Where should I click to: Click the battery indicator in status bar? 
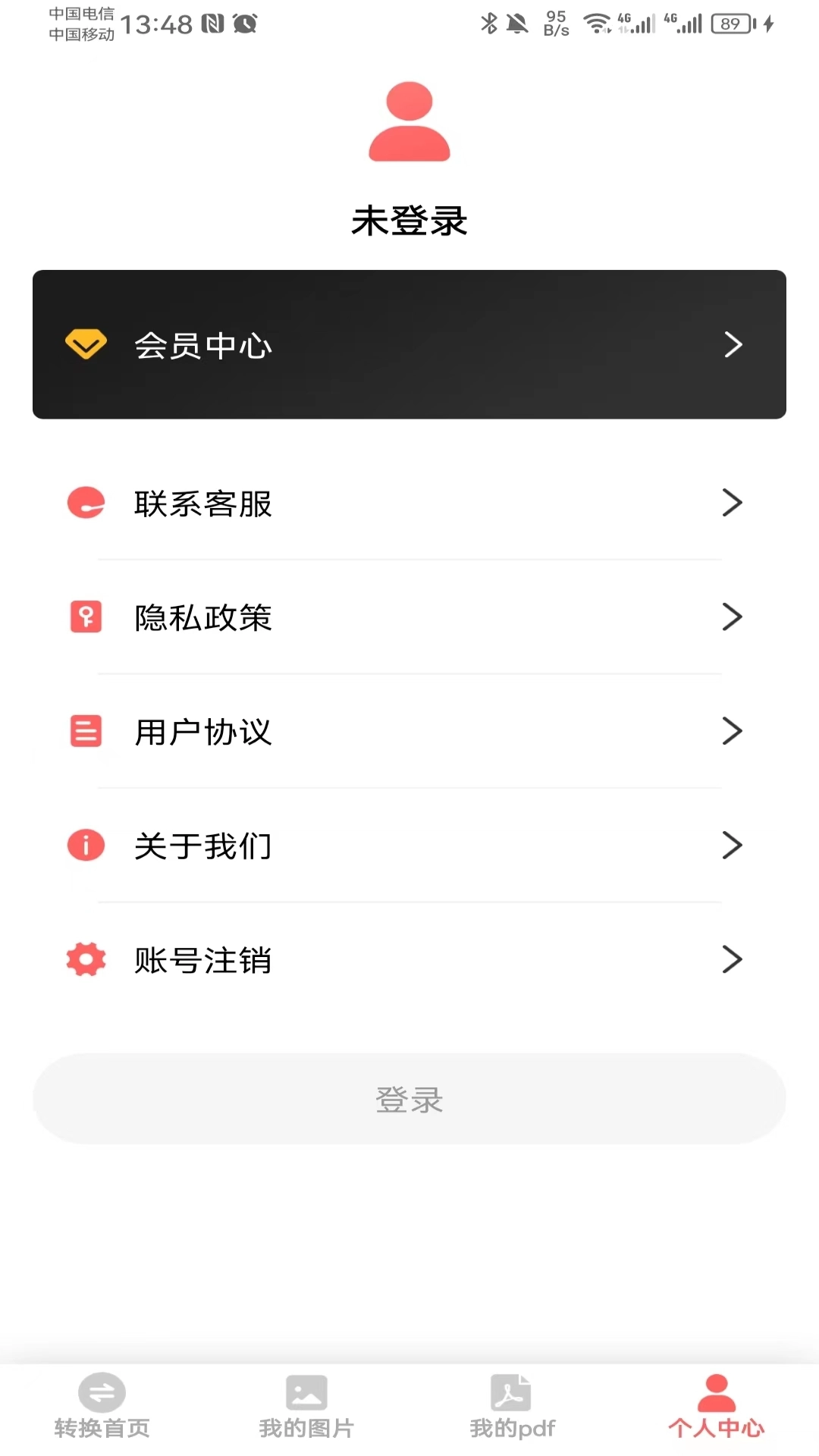[x=730, y=23]
